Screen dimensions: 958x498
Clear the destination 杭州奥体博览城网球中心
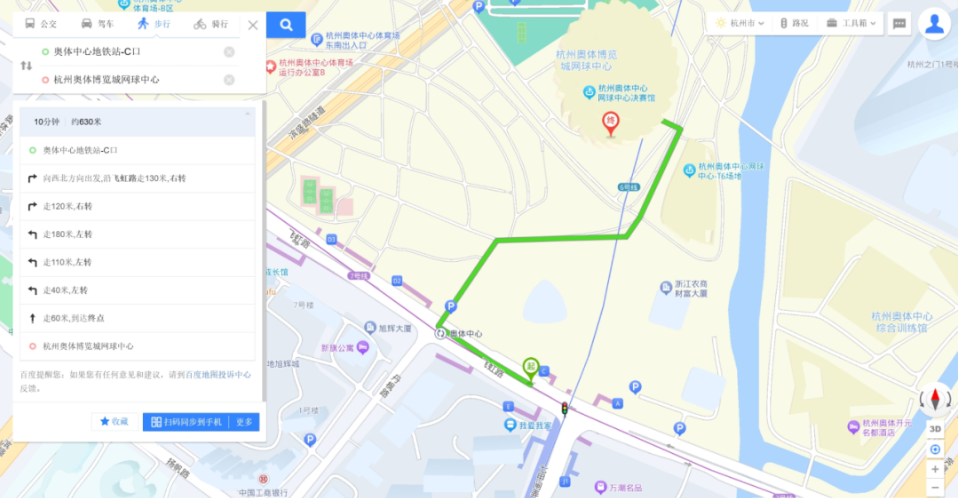(x=229, y=80)
